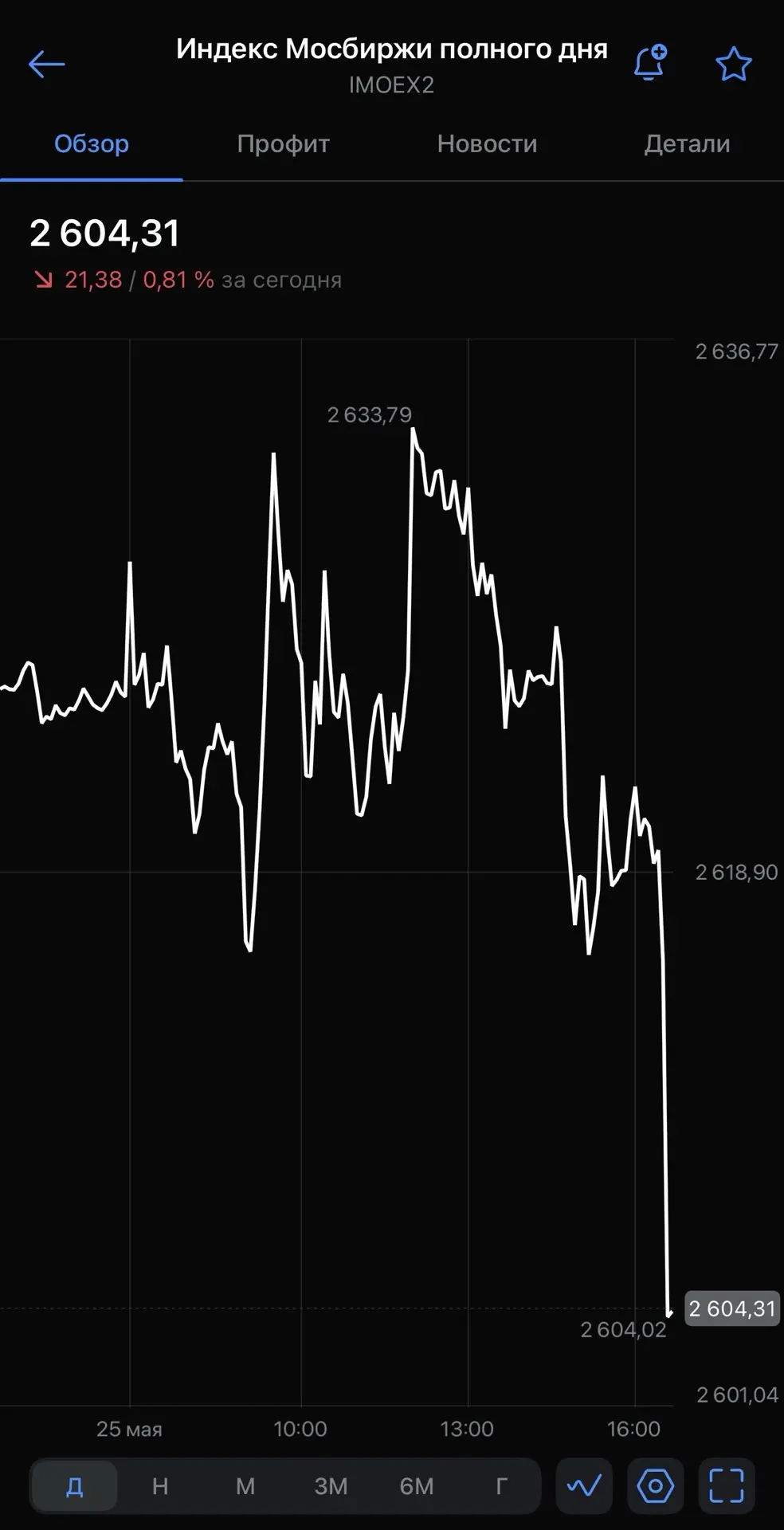
Task: Select the Д day period
Action: [75, 1485]
